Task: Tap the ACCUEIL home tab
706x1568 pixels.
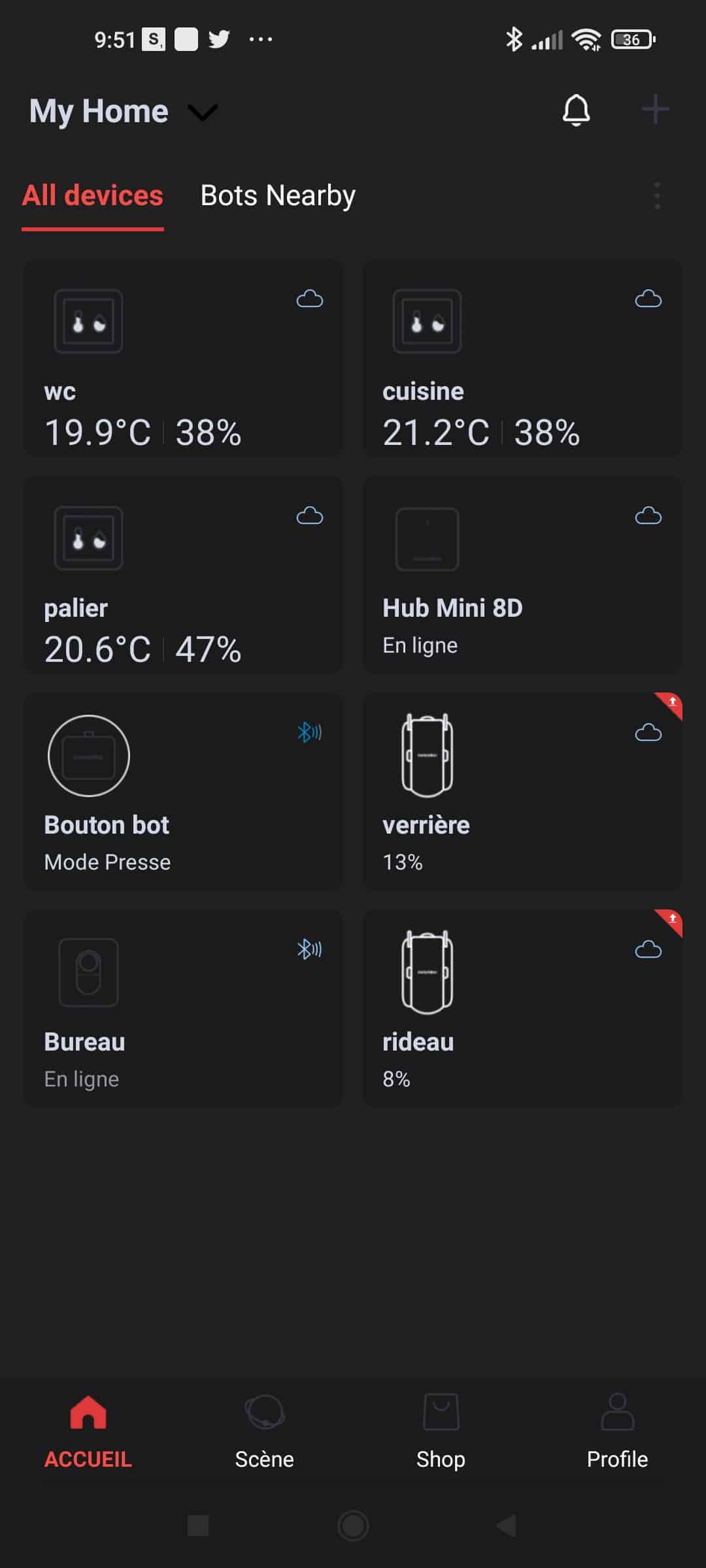Action: [88, 1431]
